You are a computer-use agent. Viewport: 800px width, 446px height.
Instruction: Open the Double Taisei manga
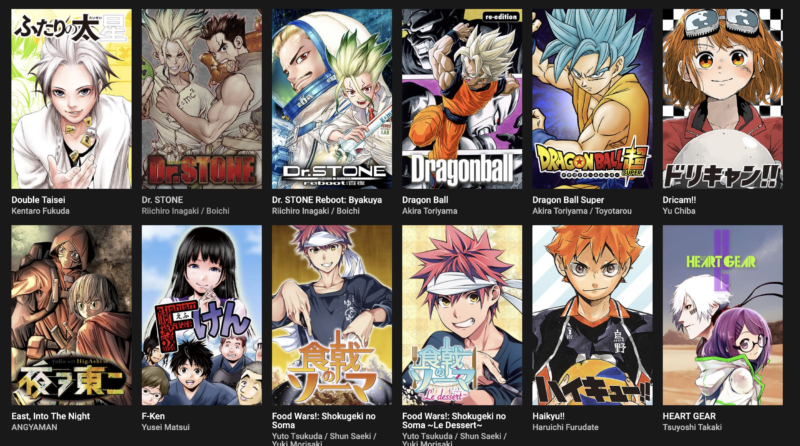pos(71,99)
